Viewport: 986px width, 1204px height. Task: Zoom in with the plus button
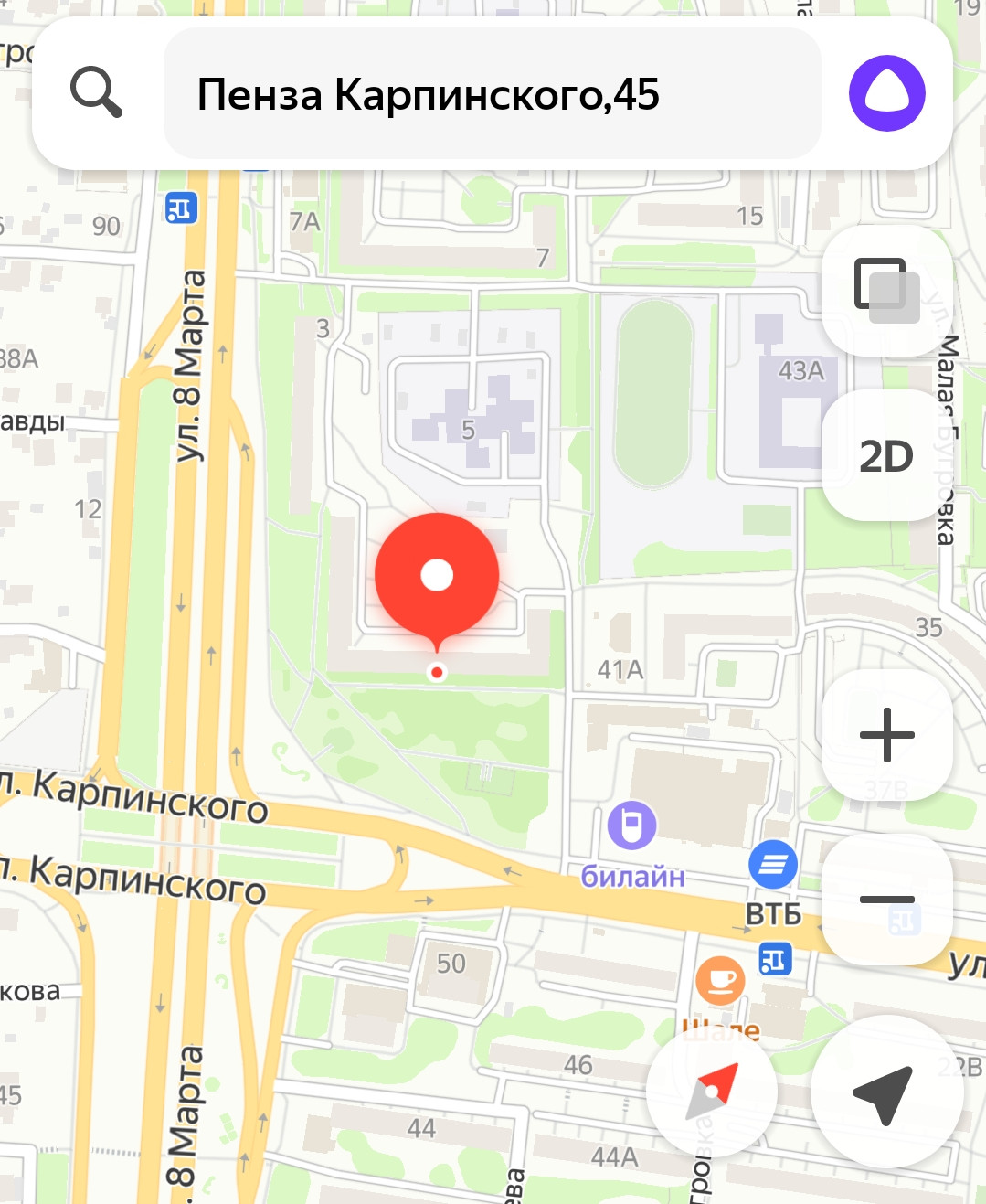coord(886,734)
